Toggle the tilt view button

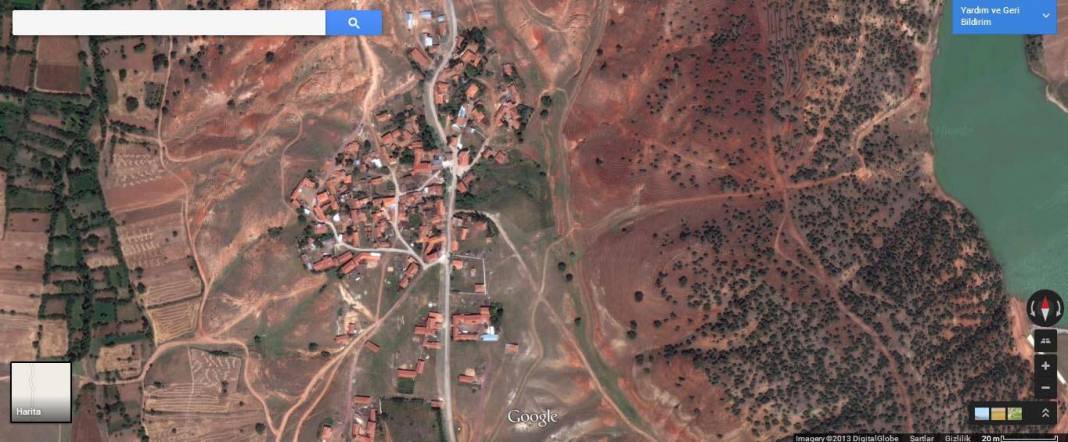(1045, 341)
